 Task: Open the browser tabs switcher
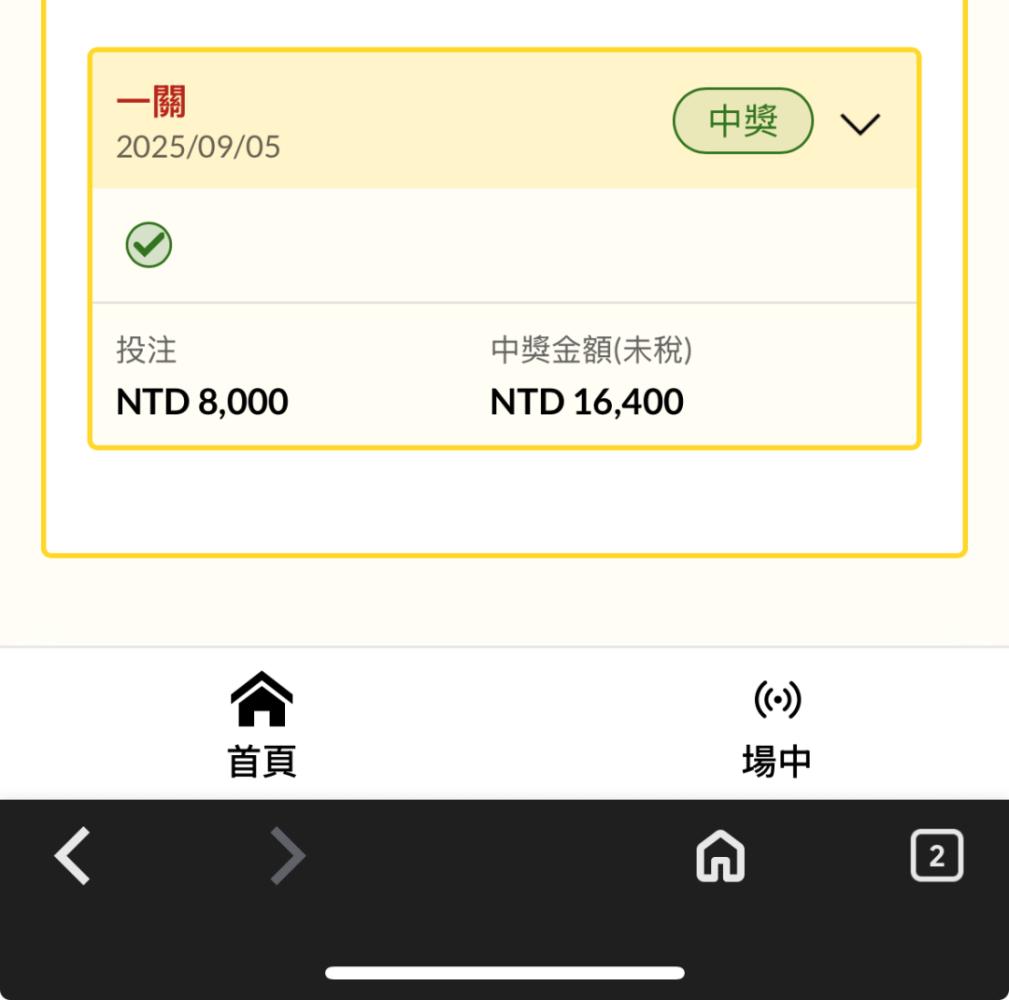936,855
